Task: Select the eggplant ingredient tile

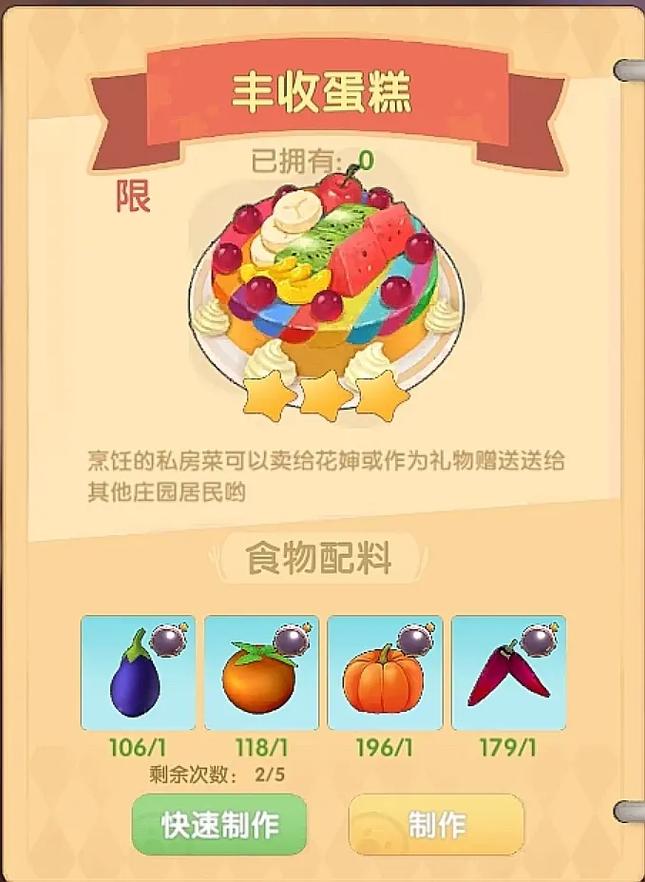Action: [138, 673]
